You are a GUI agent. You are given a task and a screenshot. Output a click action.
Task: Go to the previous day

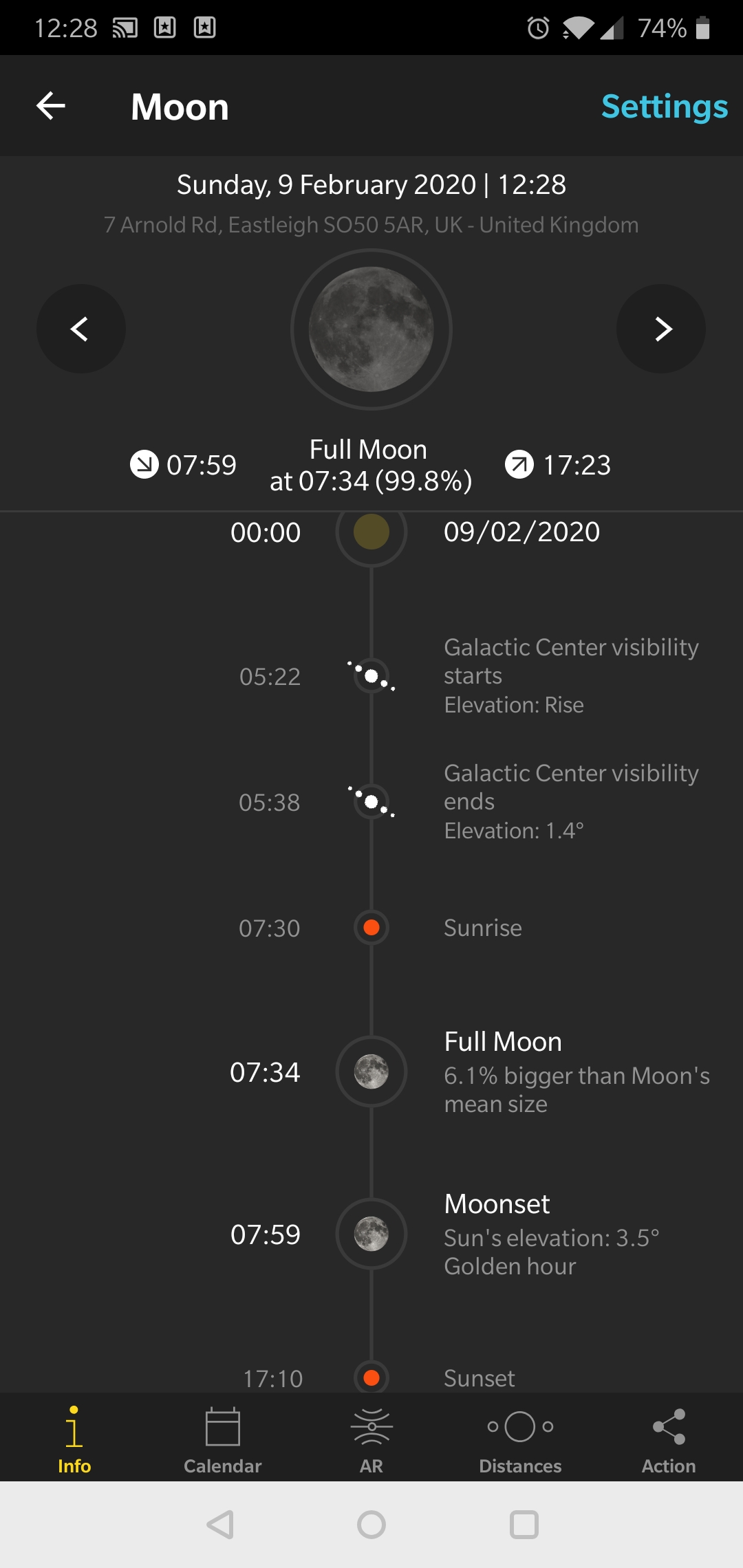[80, 329]
